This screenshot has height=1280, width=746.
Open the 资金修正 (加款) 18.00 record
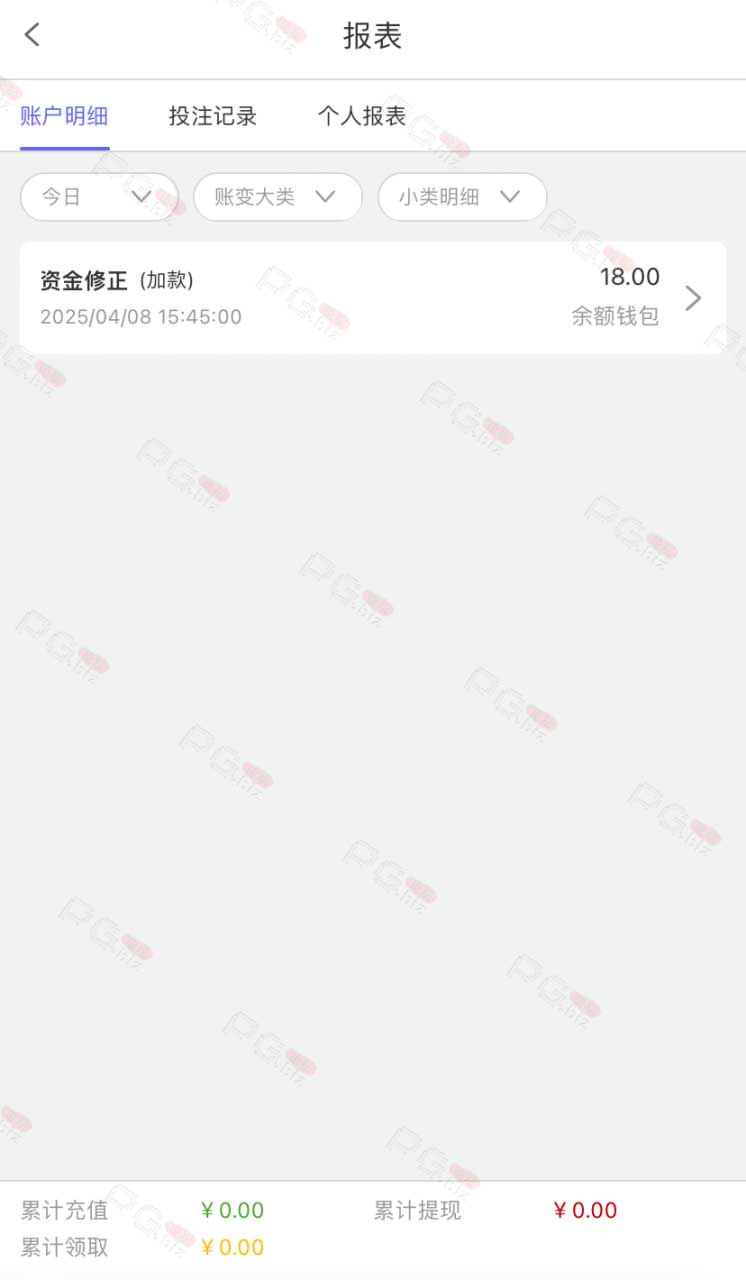(x=373, y=297)
